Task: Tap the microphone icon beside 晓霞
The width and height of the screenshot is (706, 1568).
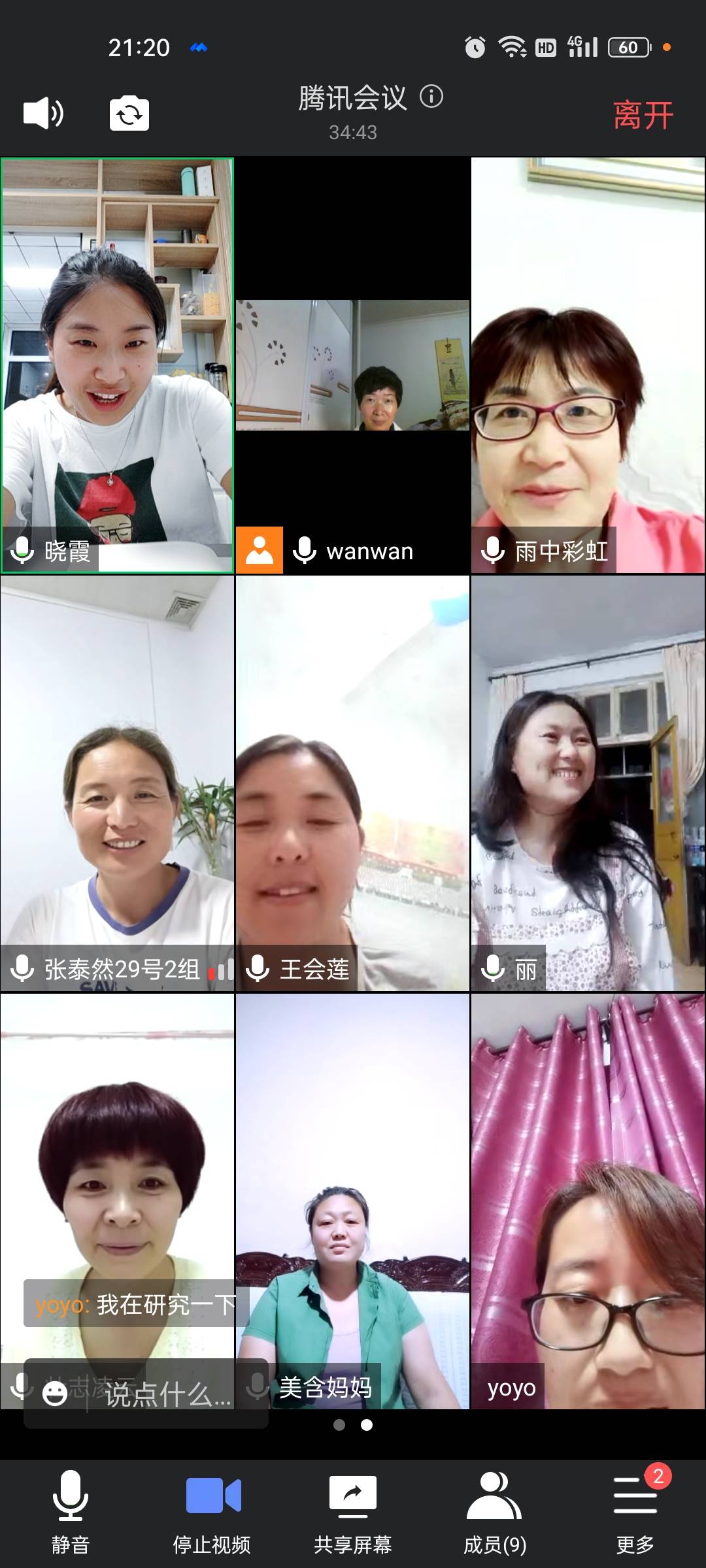Action: click(23, 551)
